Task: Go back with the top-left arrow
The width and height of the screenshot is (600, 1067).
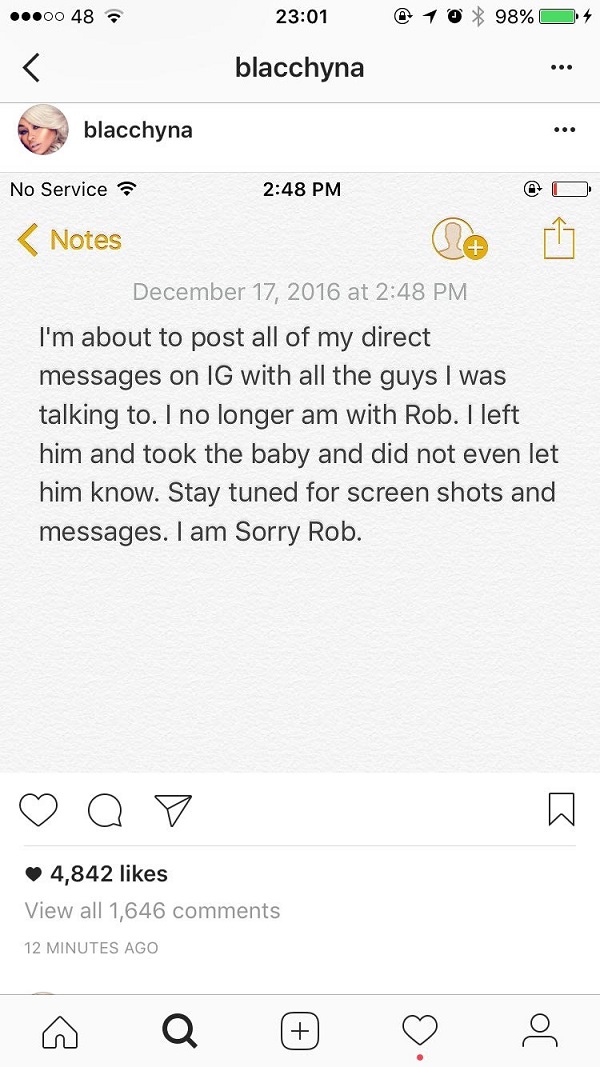Action: pos(31,67)
